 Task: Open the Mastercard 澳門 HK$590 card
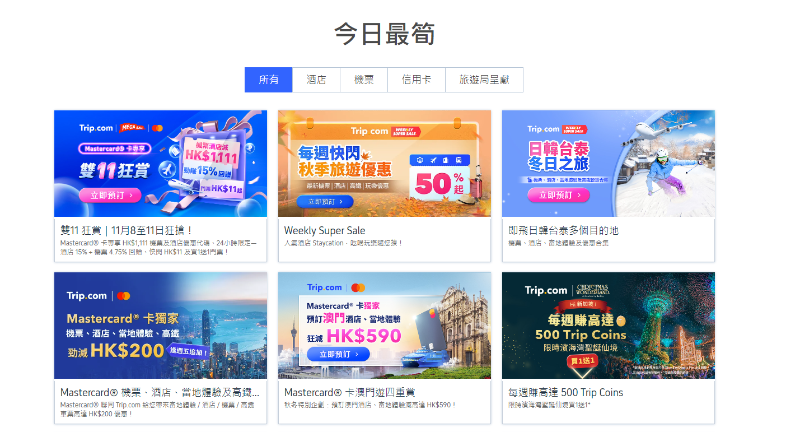(x=384, y=325)
